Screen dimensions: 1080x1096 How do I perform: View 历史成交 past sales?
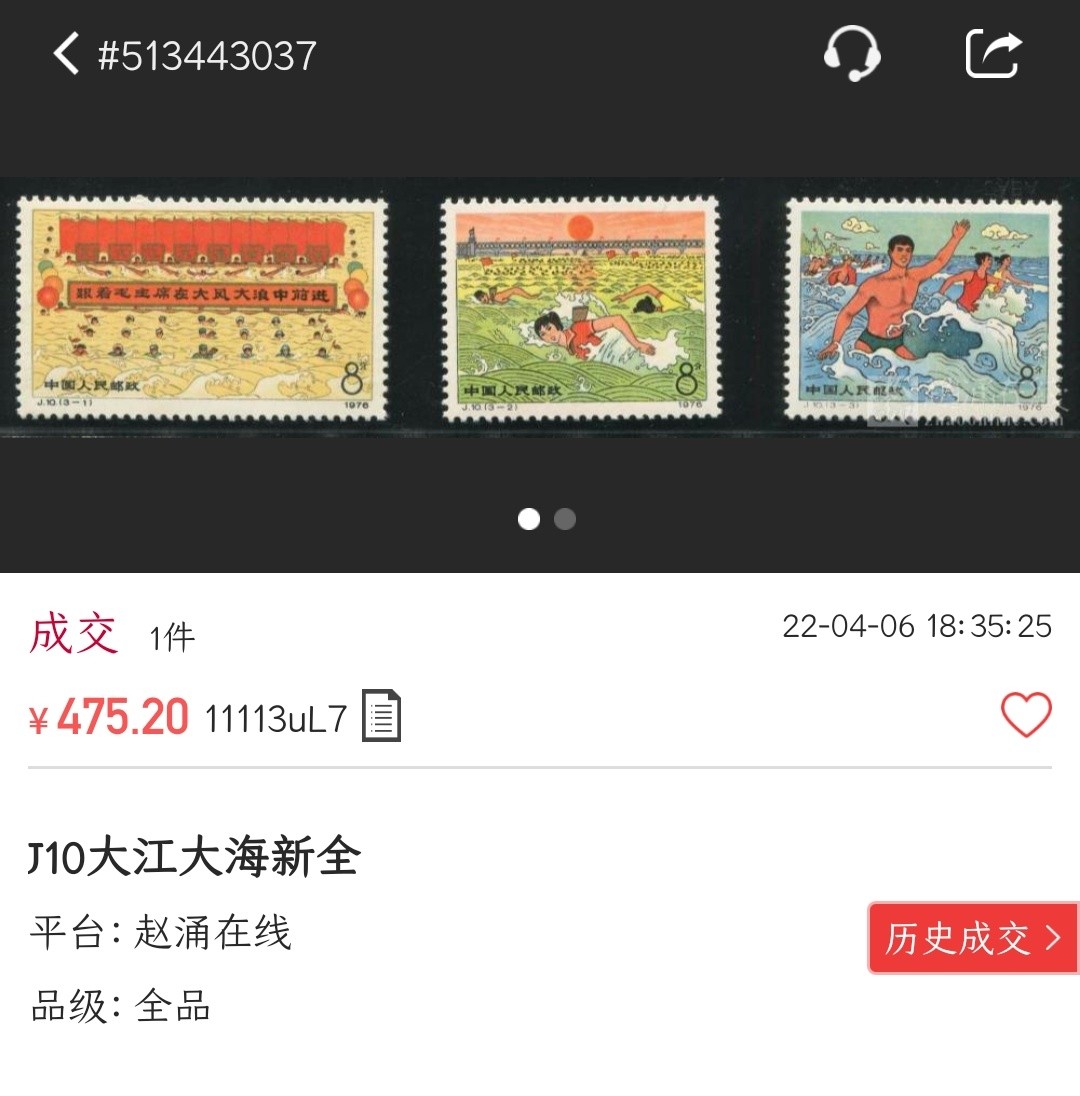point(972,938)
